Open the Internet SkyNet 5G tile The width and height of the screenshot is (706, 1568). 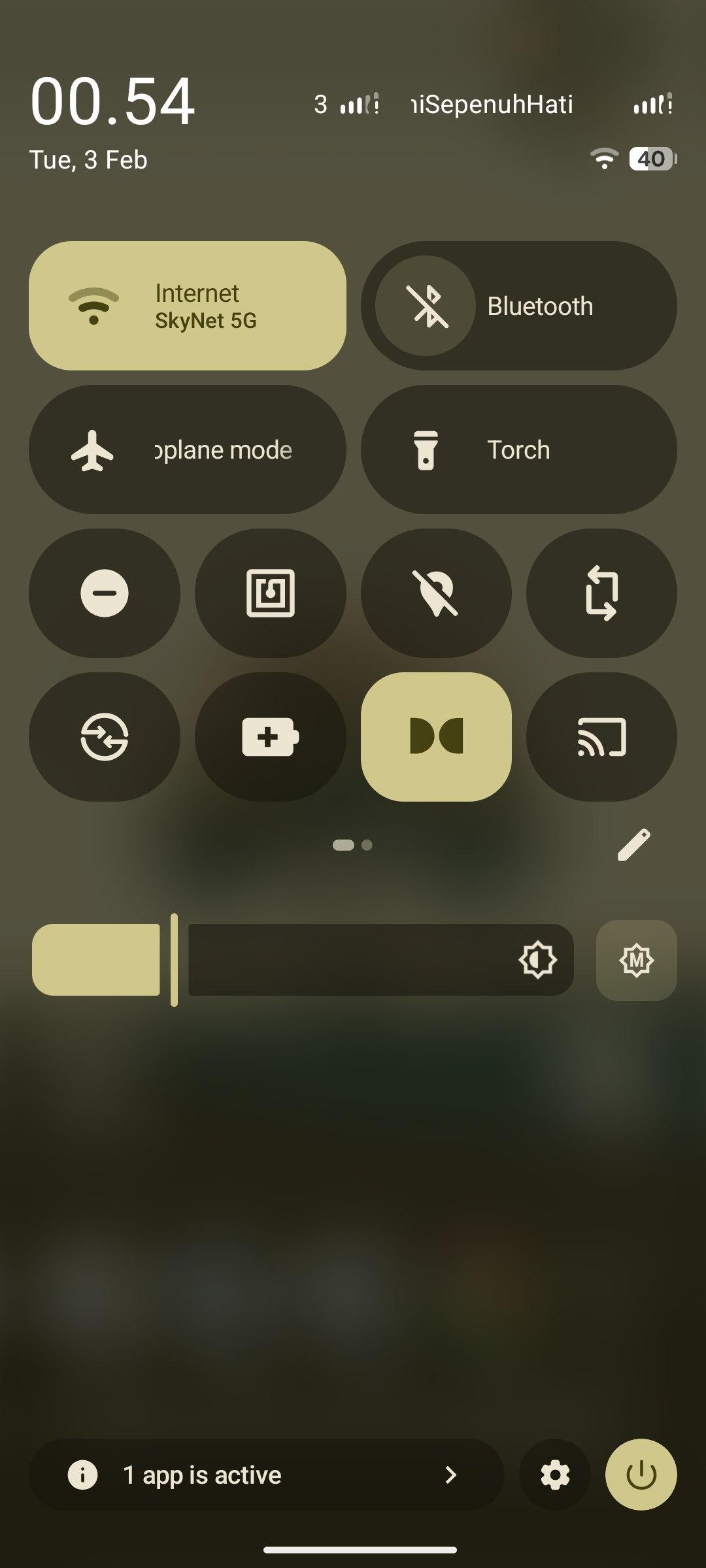[x=187, y=306]
